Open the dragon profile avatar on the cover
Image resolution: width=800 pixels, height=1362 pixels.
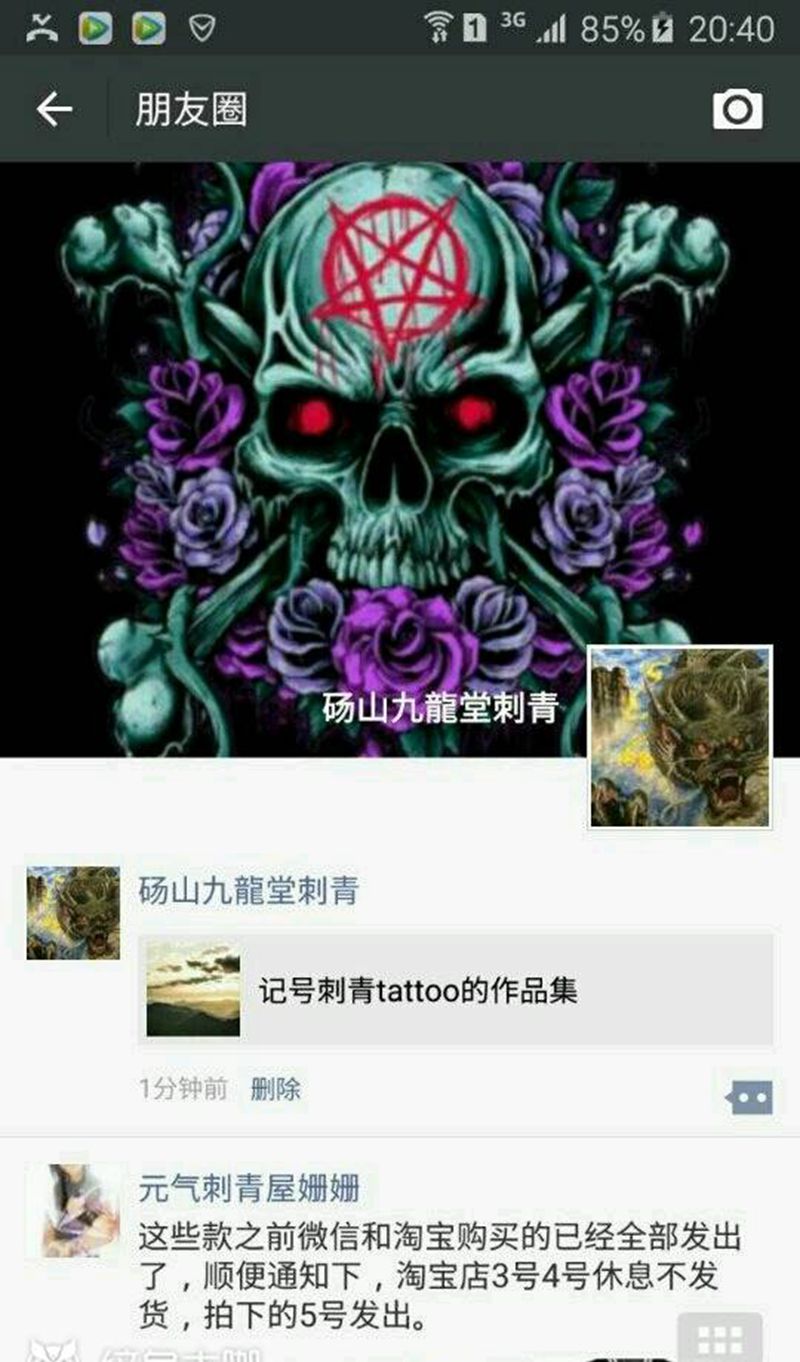click(x=680, y=737)
